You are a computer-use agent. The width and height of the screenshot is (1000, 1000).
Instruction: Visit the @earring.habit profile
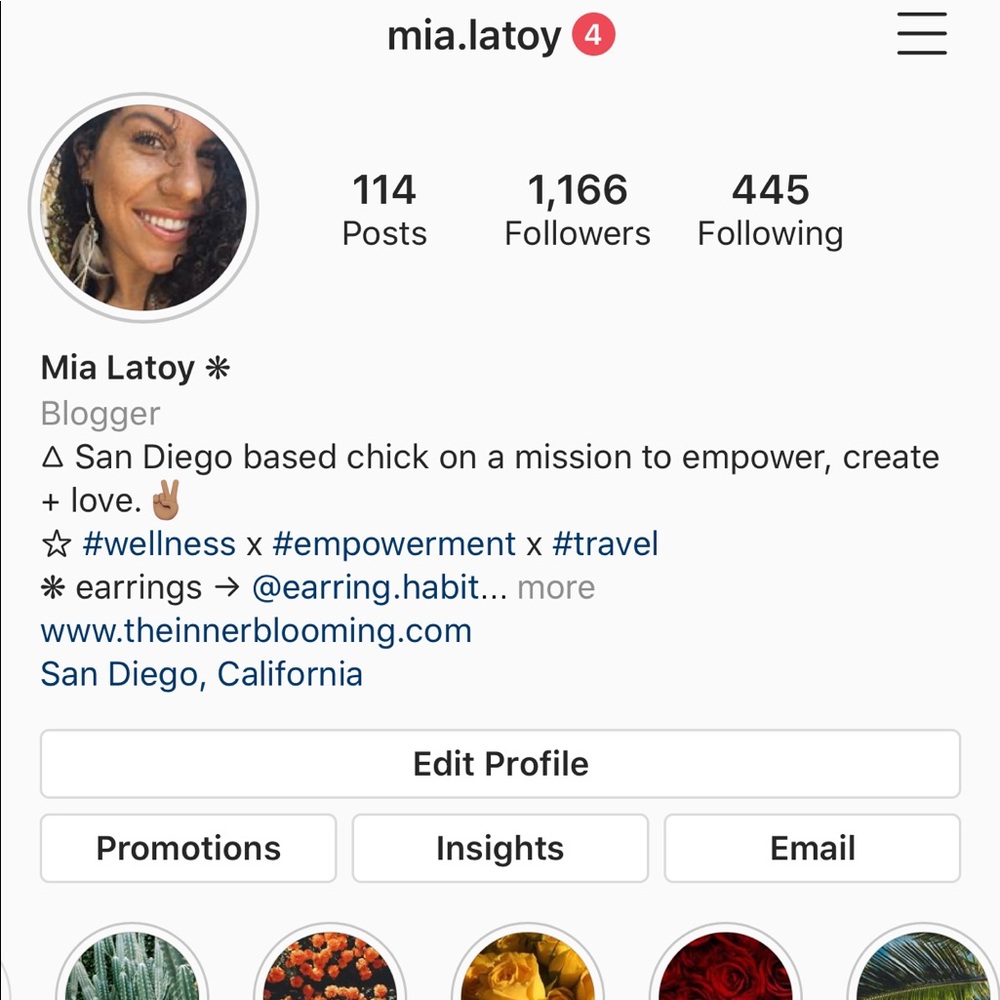pyautogui.click(x=366, y=587)
